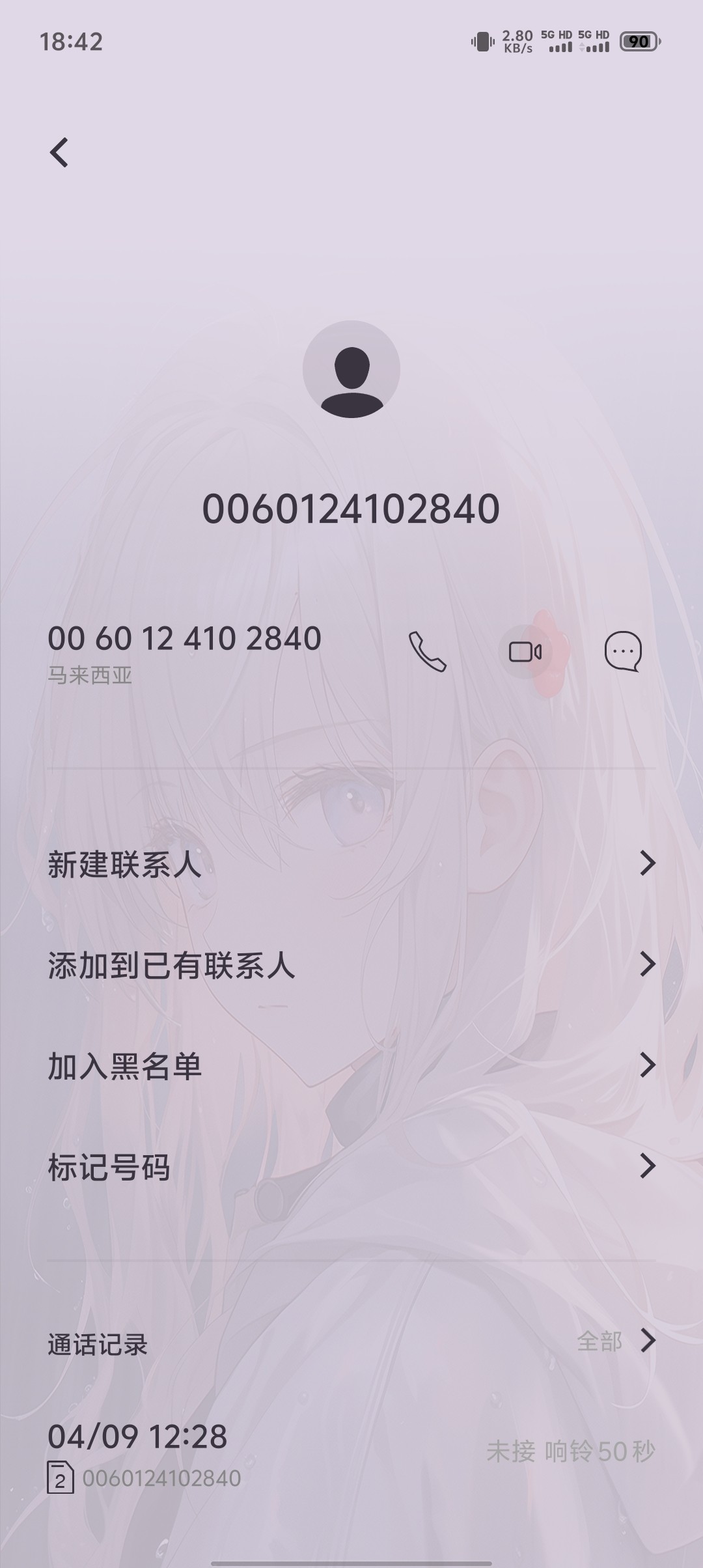The height and width of the screenshot is (1568, 703).
Task: Select 添加到已有联系人
Action: [x=351, y=964]
